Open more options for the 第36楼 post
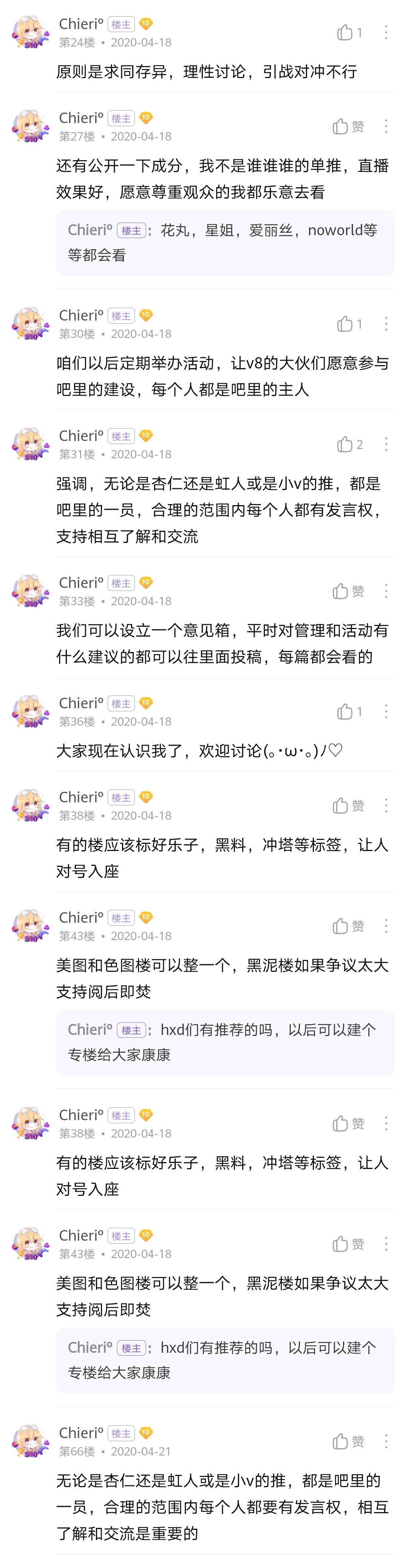The height and width of the screenshot is (1568, 408). 385,712
